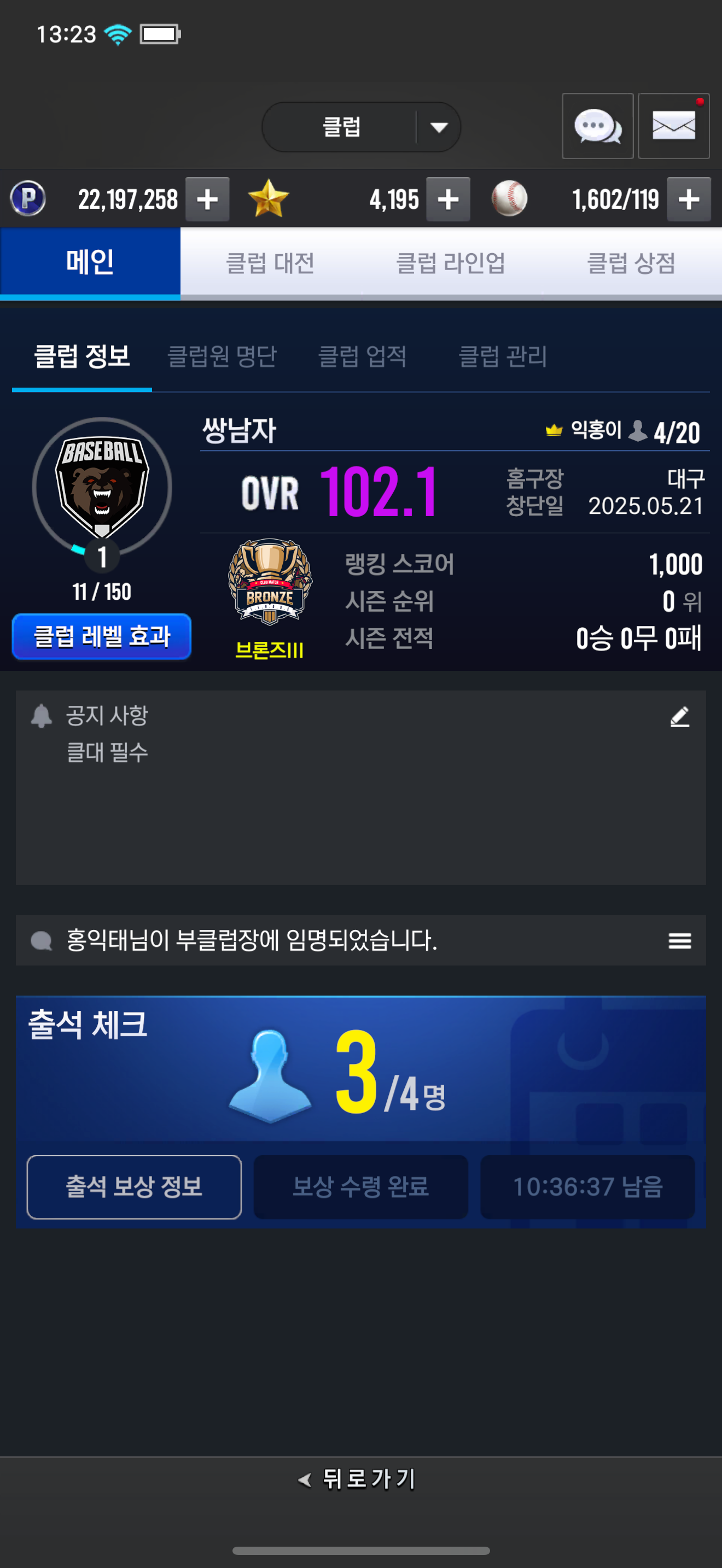Screen dimensions: 722x1568
Task: Open the 클럽 관리 sub-tab
Action: [x=502, y=356]
